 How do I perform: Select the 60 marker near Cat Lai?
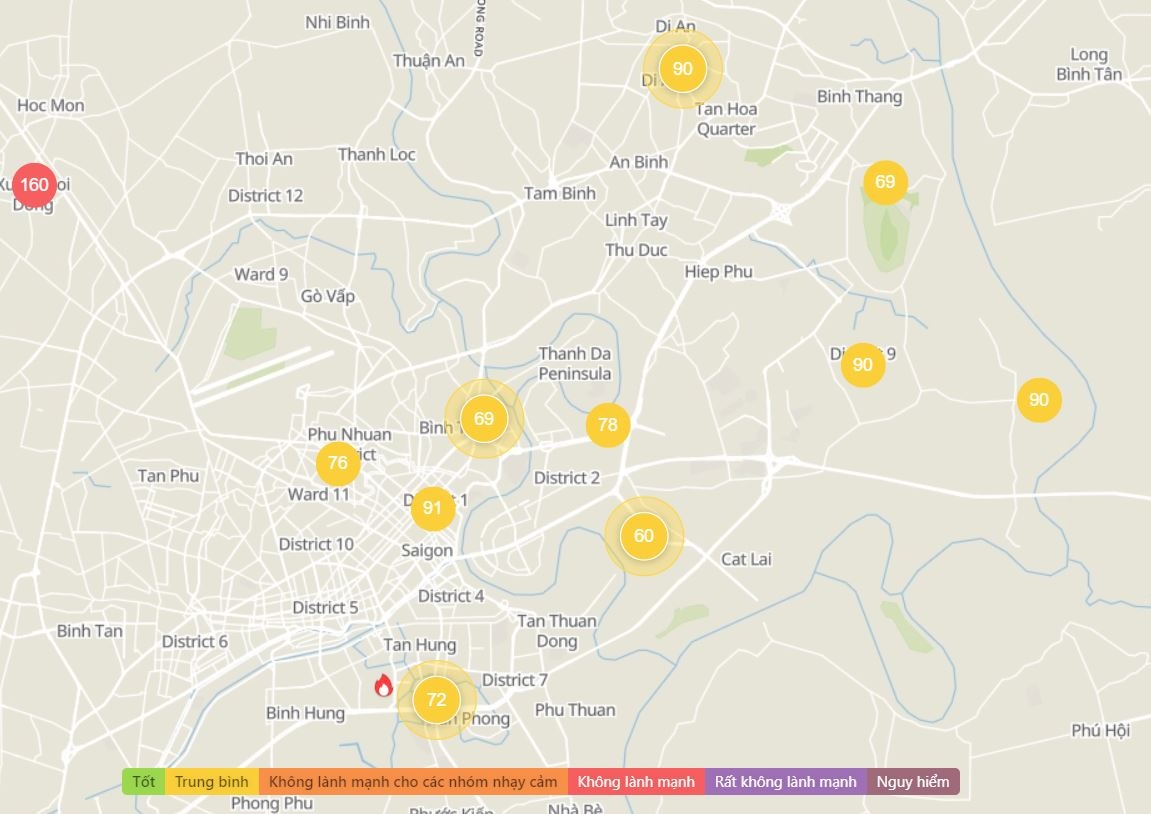[644, 536]
